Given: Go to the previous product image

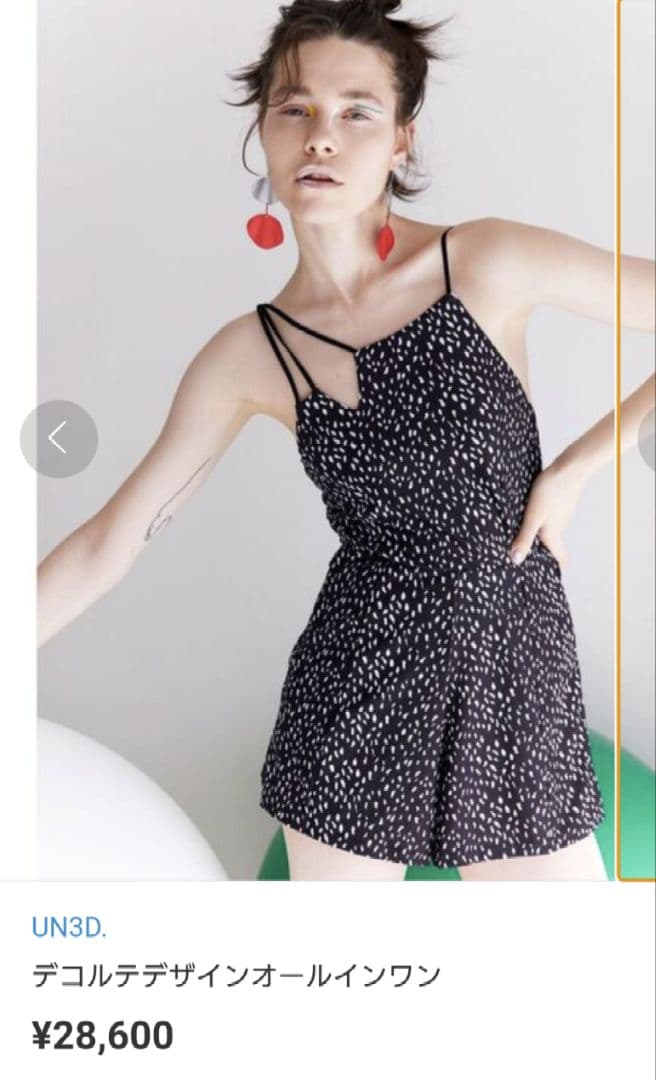Looking at the screenshot, I should coord(58,438).
